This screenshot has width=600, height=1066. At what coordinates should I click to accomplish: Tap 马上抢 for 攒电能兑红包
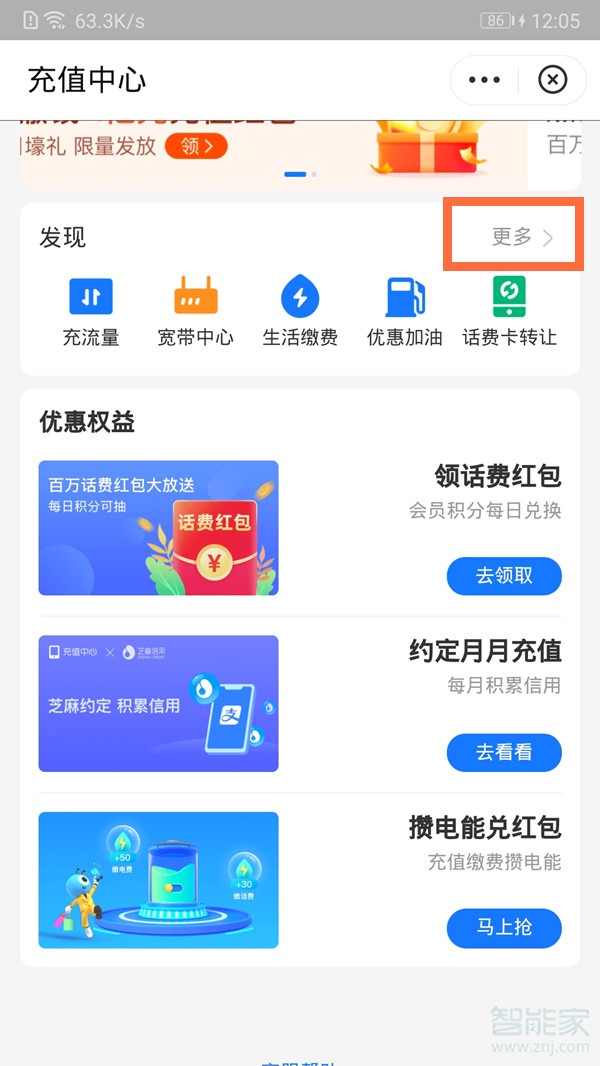504,927
